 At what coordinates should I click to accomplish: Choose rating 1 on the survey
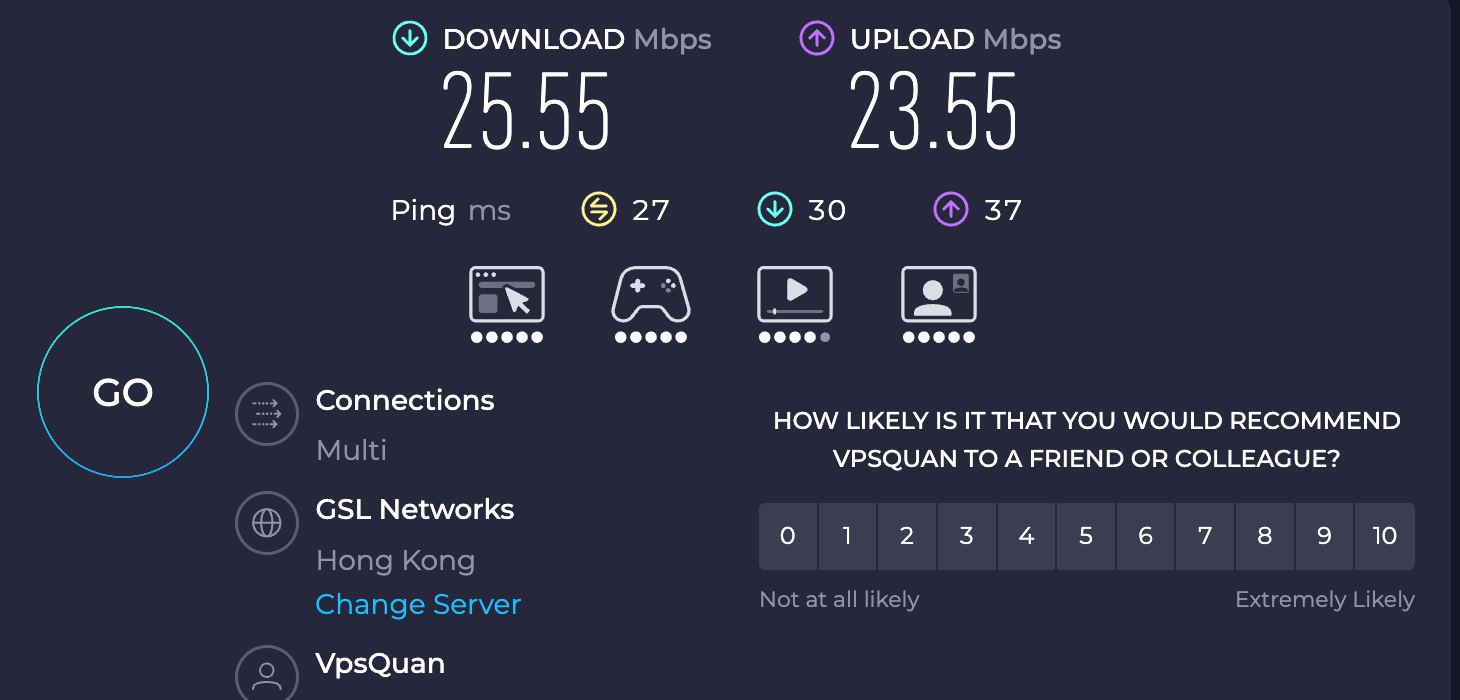[x=847, y=536]
